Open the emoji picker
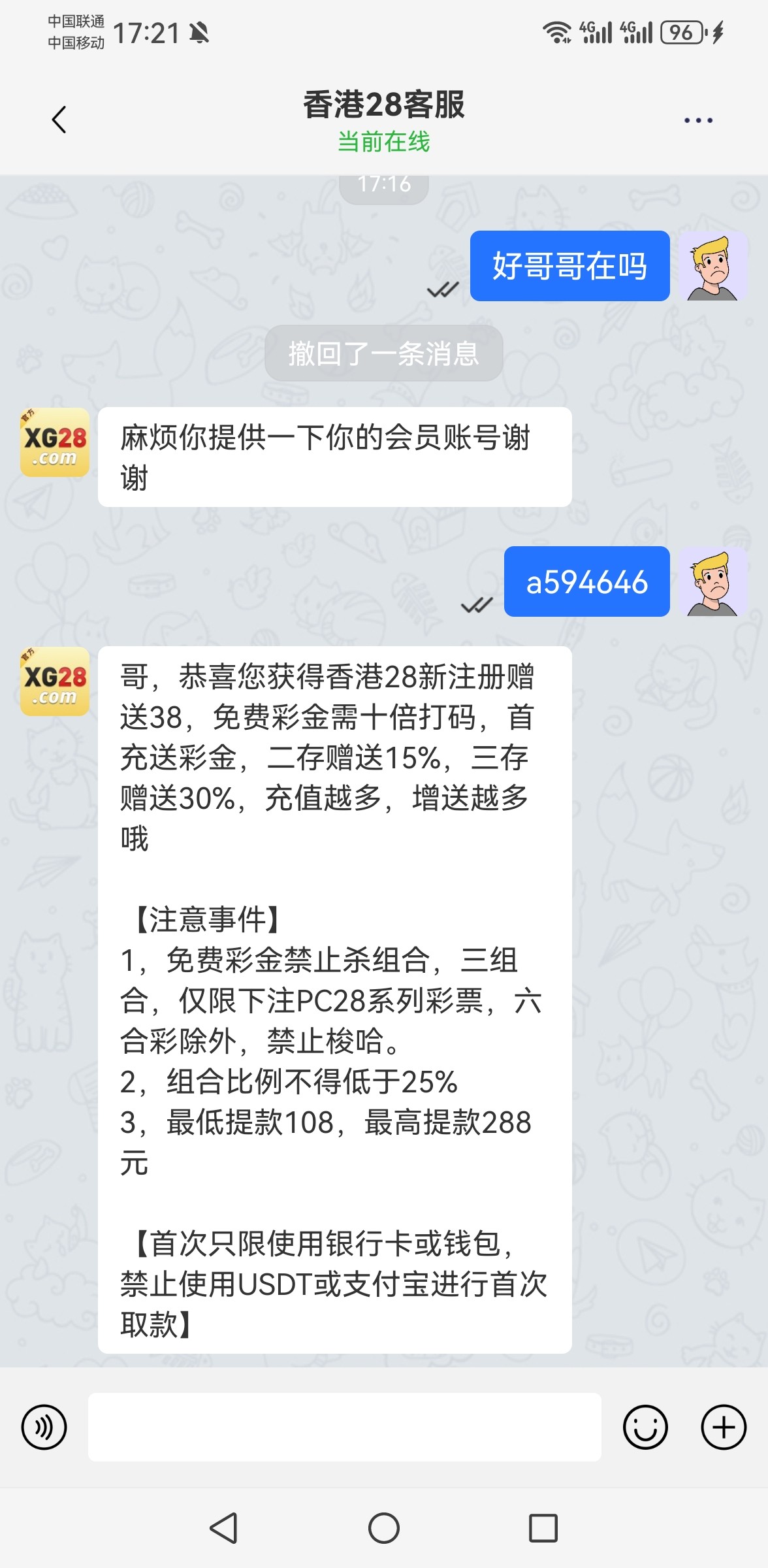The height and width of the screenshot is (1568, 768). pos(645,1427)
